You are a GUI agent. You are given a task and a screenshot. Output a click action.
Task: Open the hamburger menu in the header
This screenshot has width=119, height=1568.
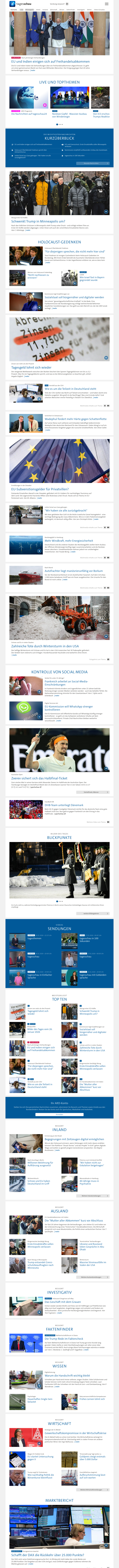pyautogui.click(x=107, y=4)
